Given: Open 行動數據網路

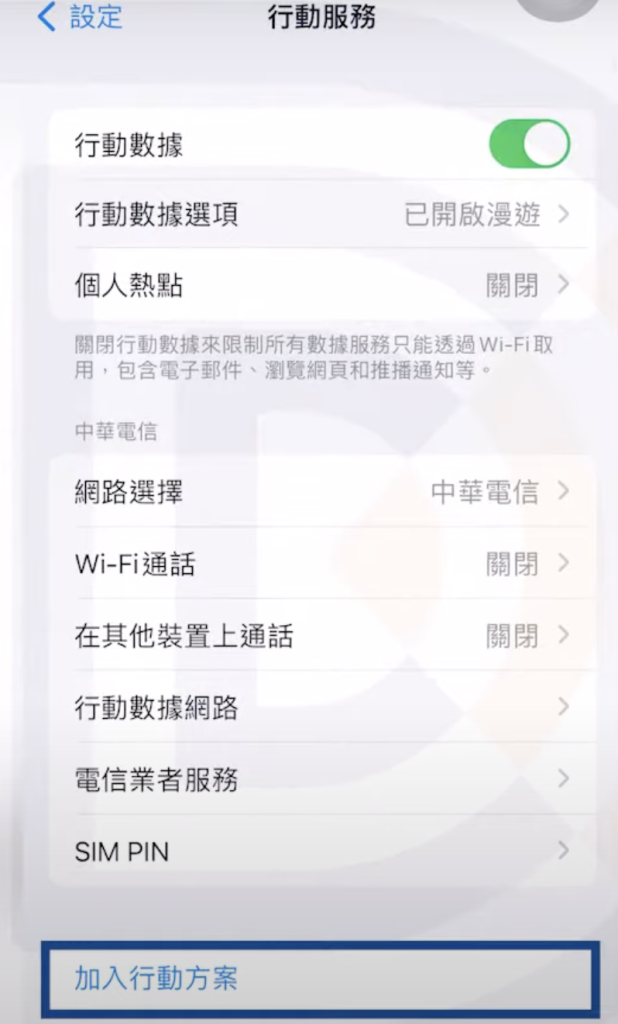Looking at the screenshot, I should point(320,708).
